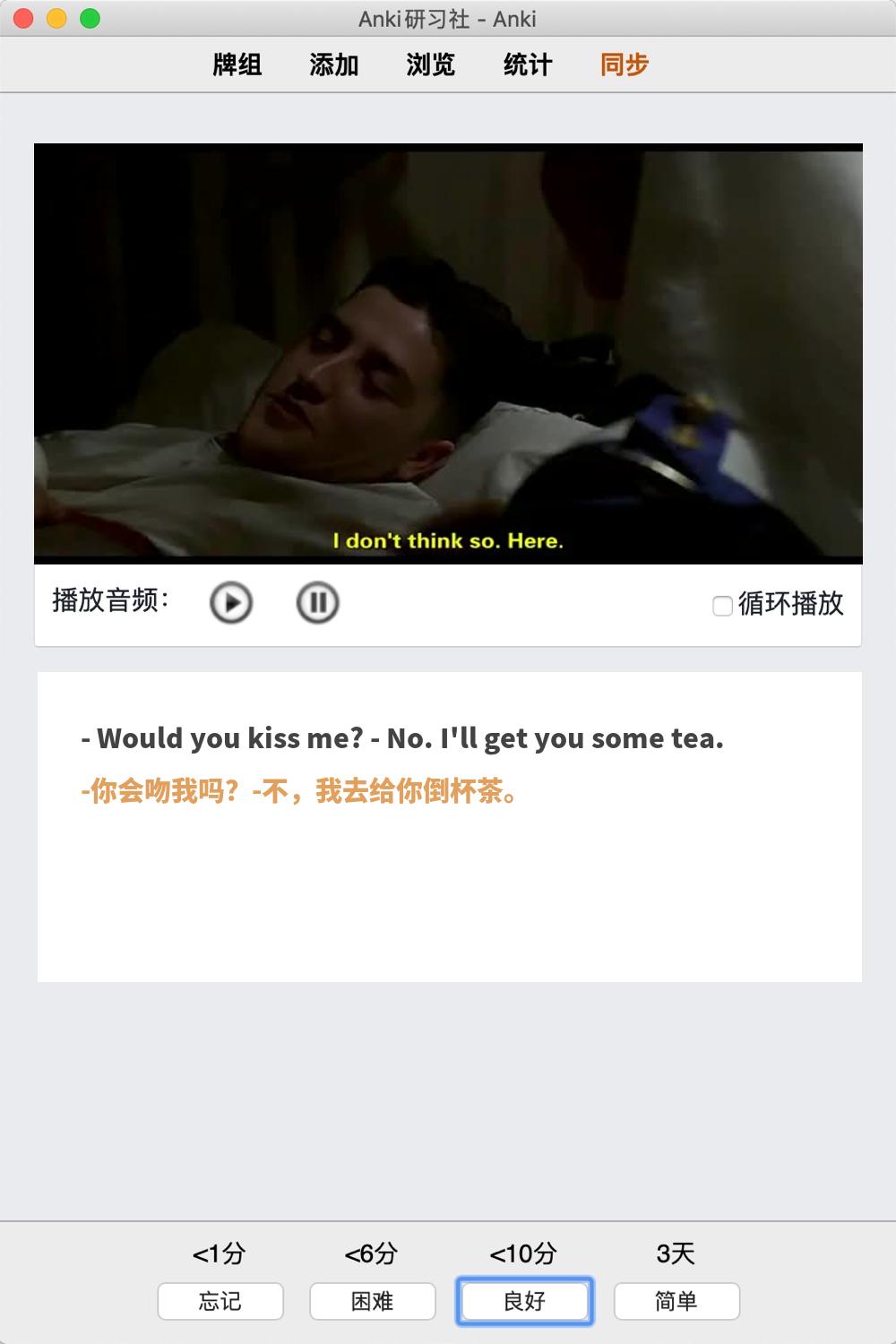The image size is (896, 1344).
Task: Pause the card audio
Action: (x=317, y=603)
